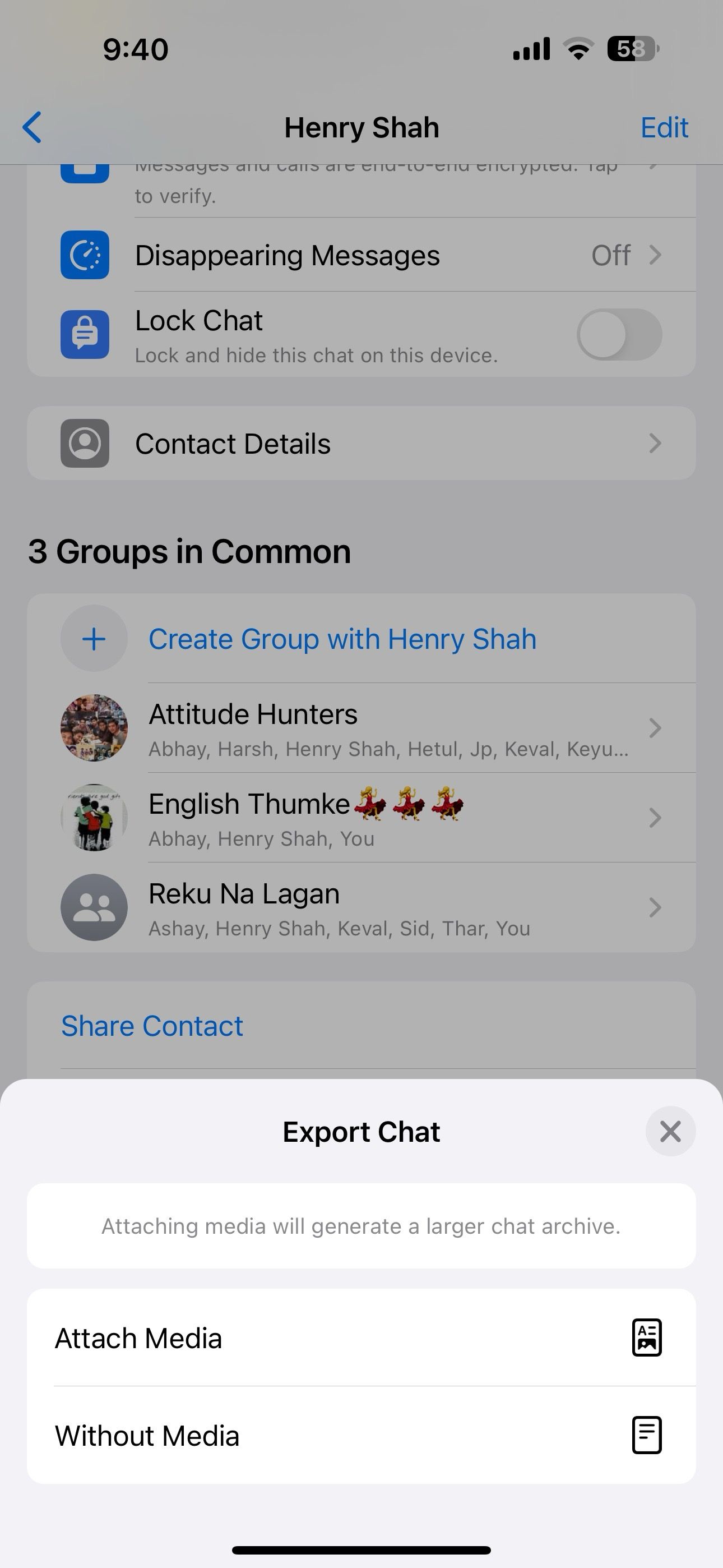Tap the Share Contact link

click(x=151, y=1025)
